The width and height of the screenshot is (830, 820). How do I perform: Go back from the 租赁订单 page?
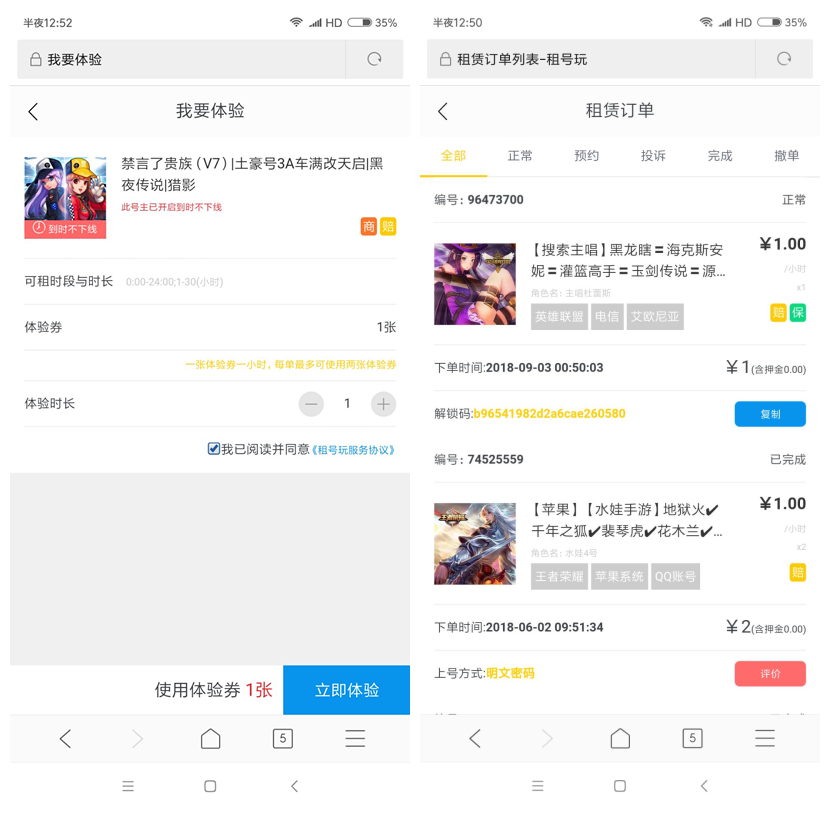coord(443,111)
